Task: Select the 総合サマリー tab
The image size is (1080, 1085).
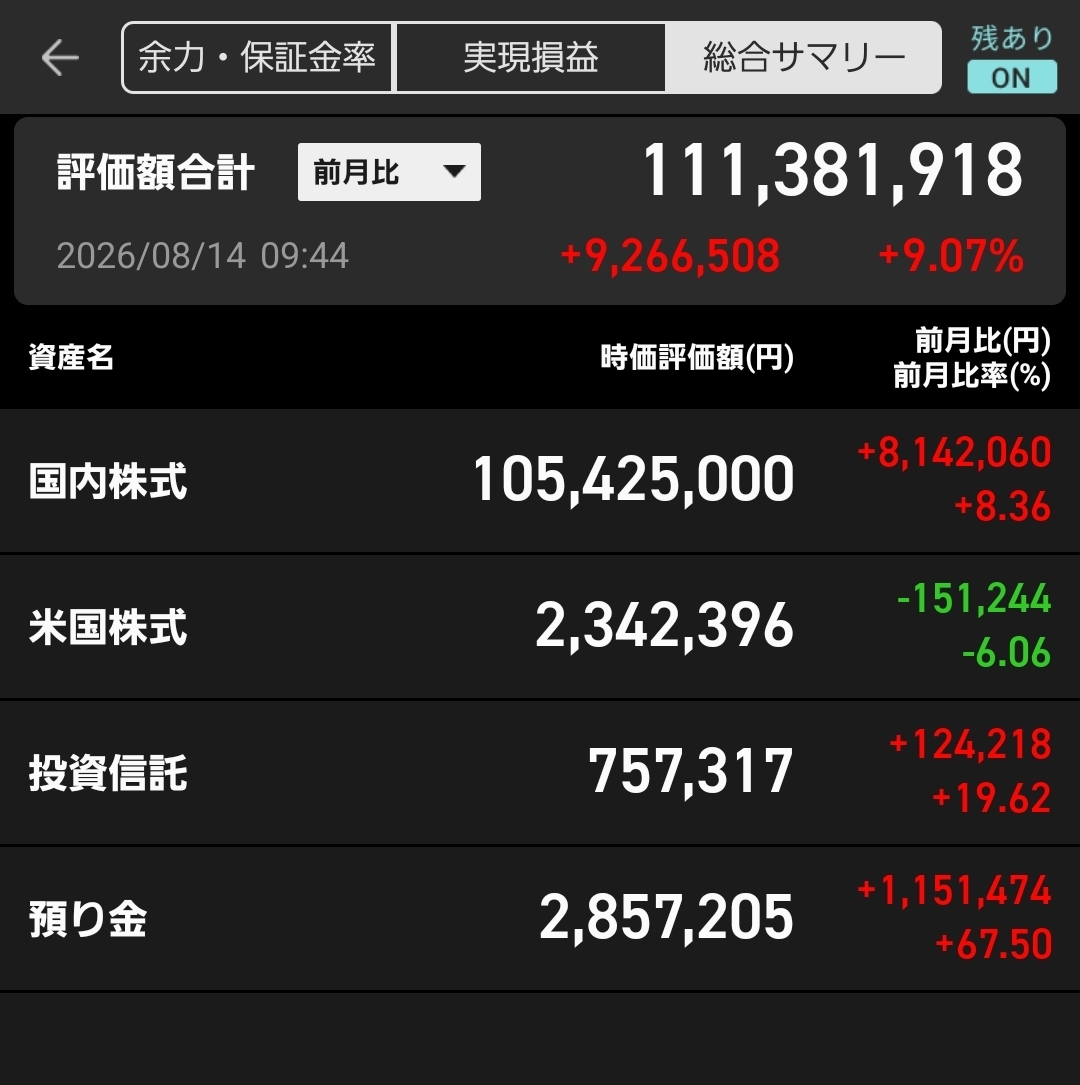Action: 803,57
